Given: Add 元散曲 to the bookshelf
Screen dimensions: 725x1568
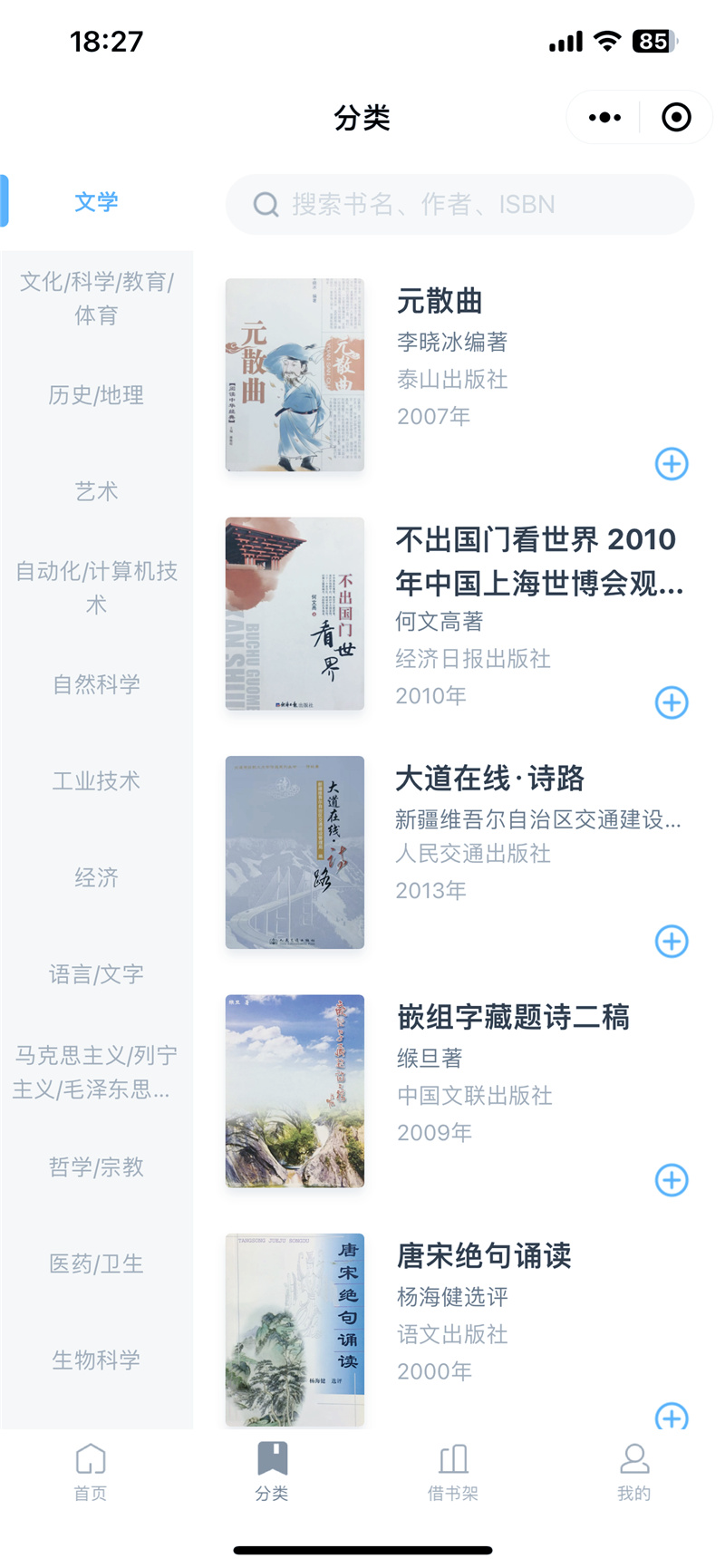Looking at the screenshot, I should click(x=672, y=464).
